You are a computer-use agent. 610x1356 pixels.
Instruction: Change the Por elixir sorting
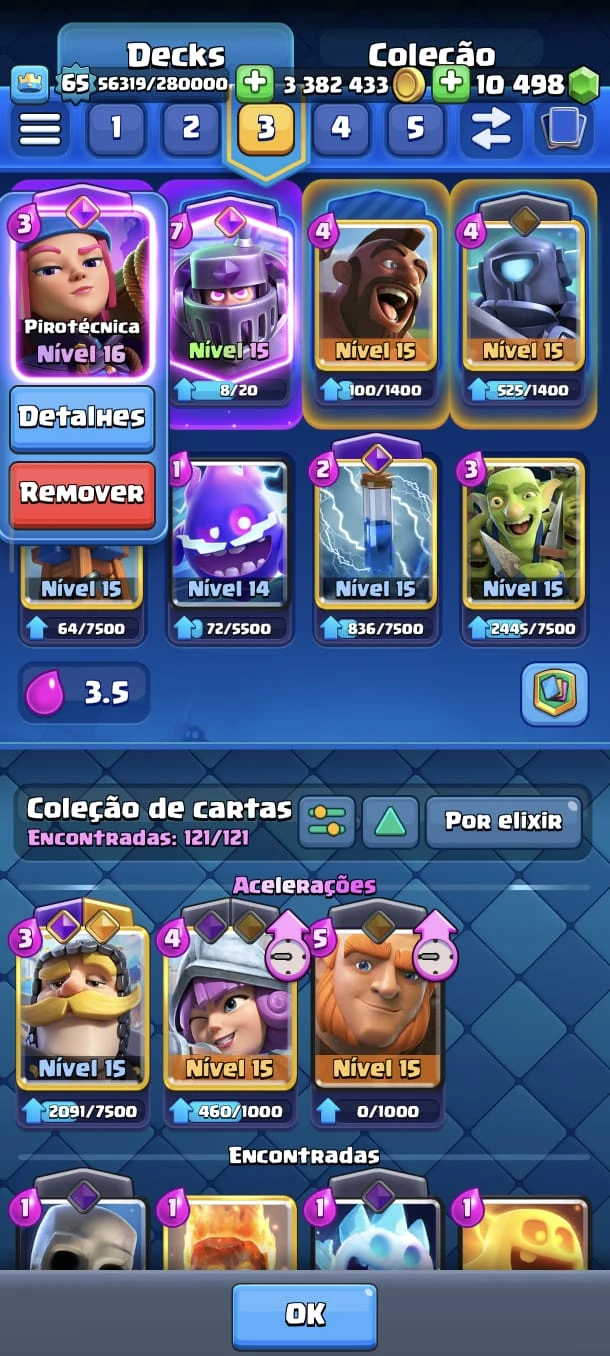pos(503,822)
